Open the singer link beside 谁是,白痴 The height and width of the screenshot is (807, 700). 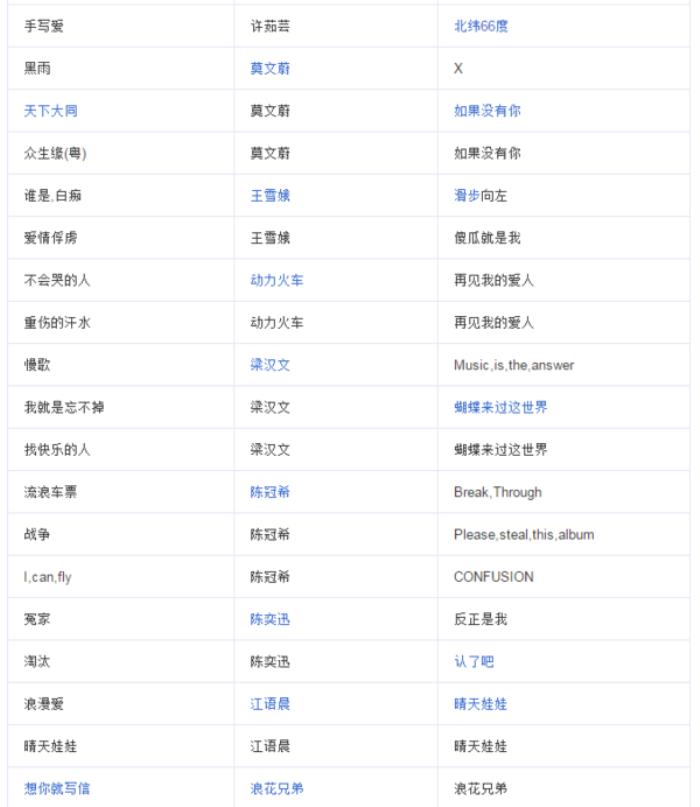point(270,196)
